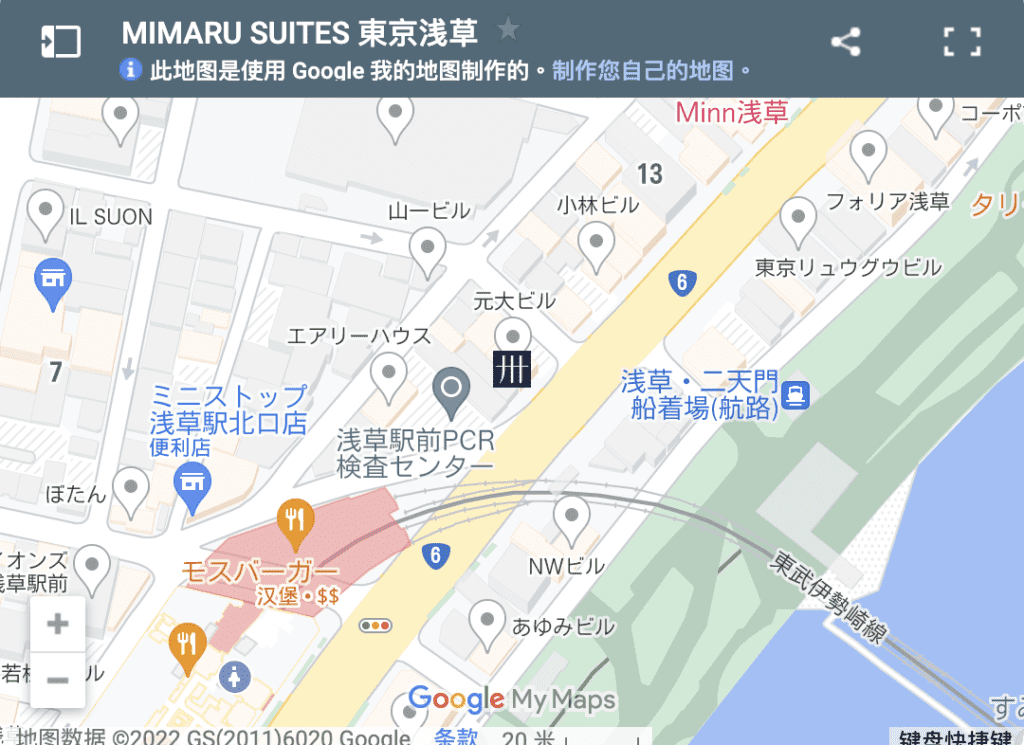The image size is (1024, 745).
Task: Tap the あゆみビル pin
Action: (x=487, y=621)
